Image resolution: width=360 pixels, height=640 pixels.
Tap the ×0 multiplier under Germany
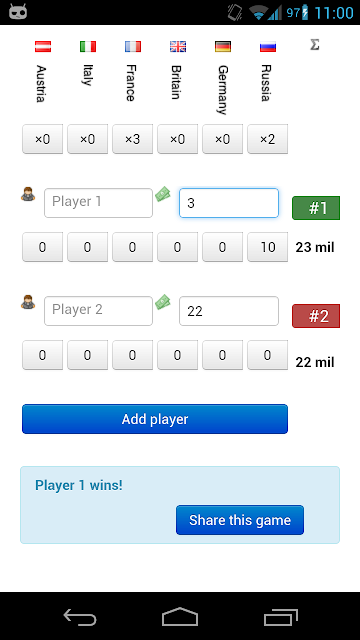[x=222, y=139]
